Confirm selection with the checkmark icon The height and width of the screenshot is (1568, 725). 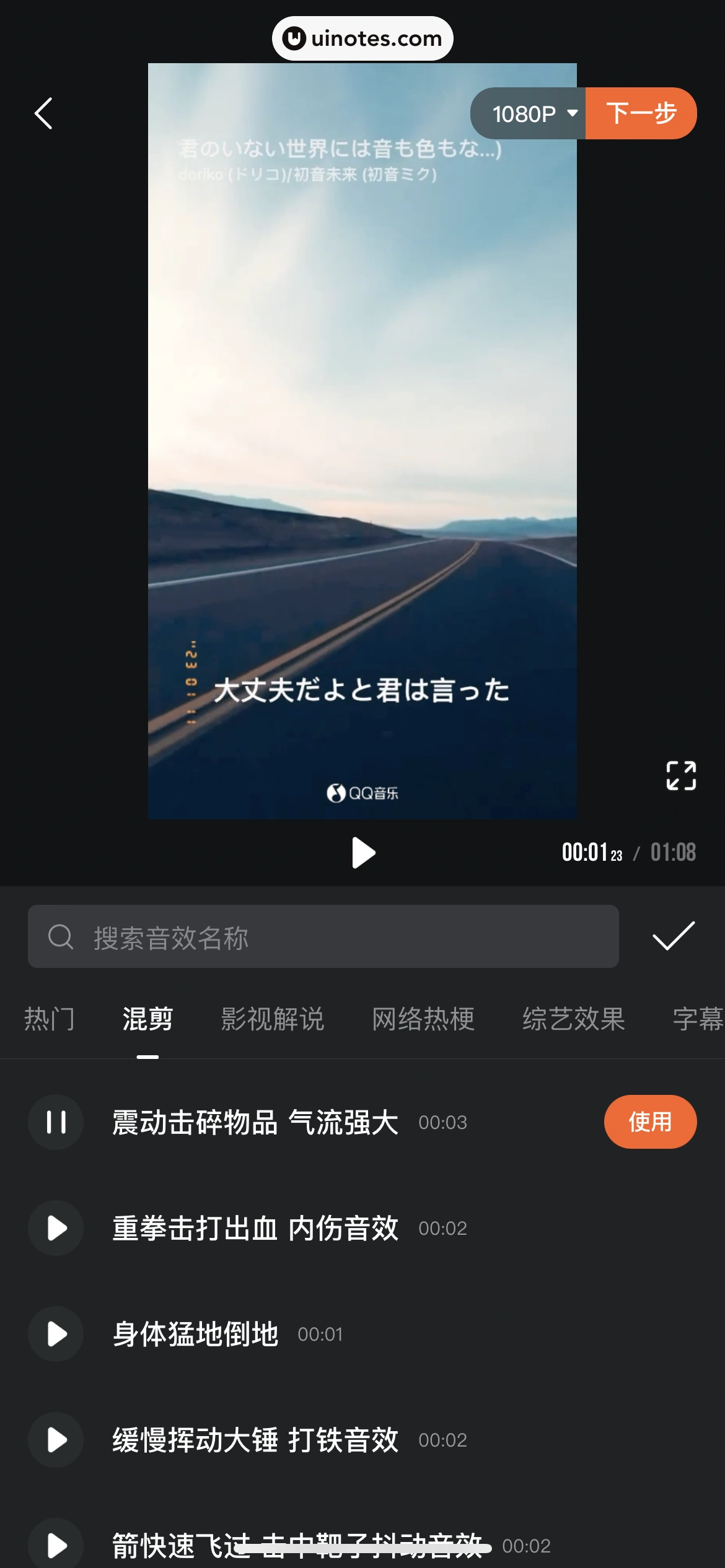[x=672, y=936]
